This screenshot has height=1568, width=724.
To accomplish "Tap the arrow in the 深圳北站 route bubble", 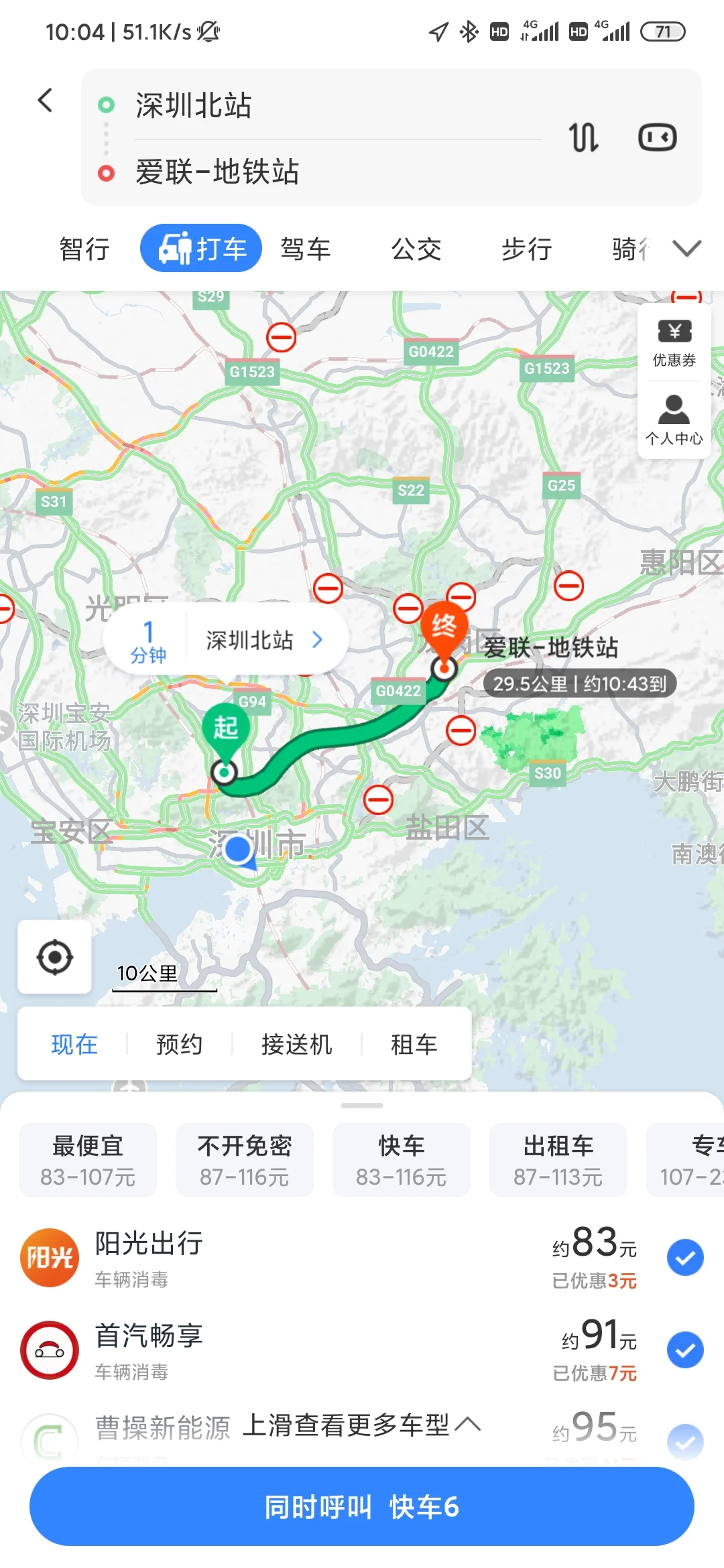I will coord(317,640).
